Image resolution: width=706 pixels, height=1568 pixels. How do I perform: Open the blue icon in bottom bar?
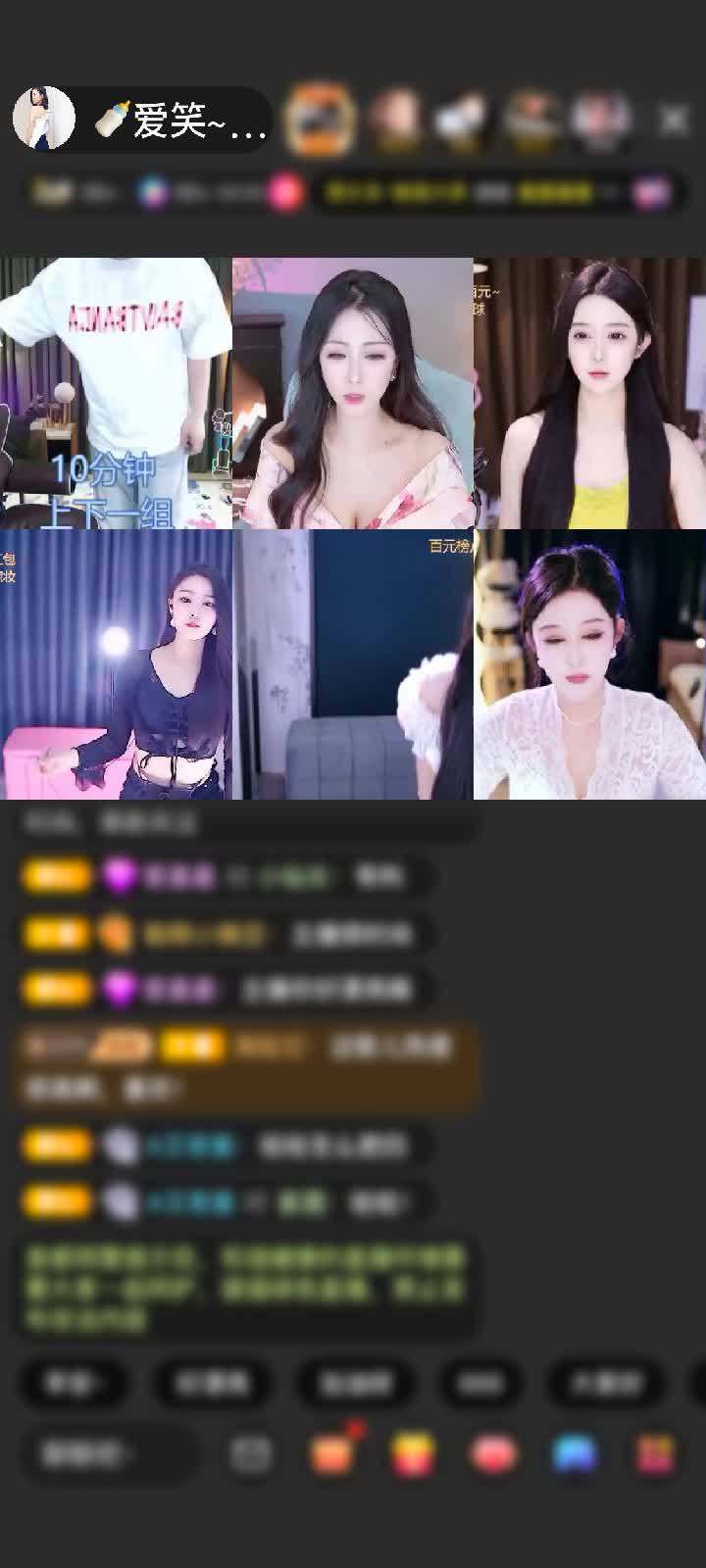575,1454
